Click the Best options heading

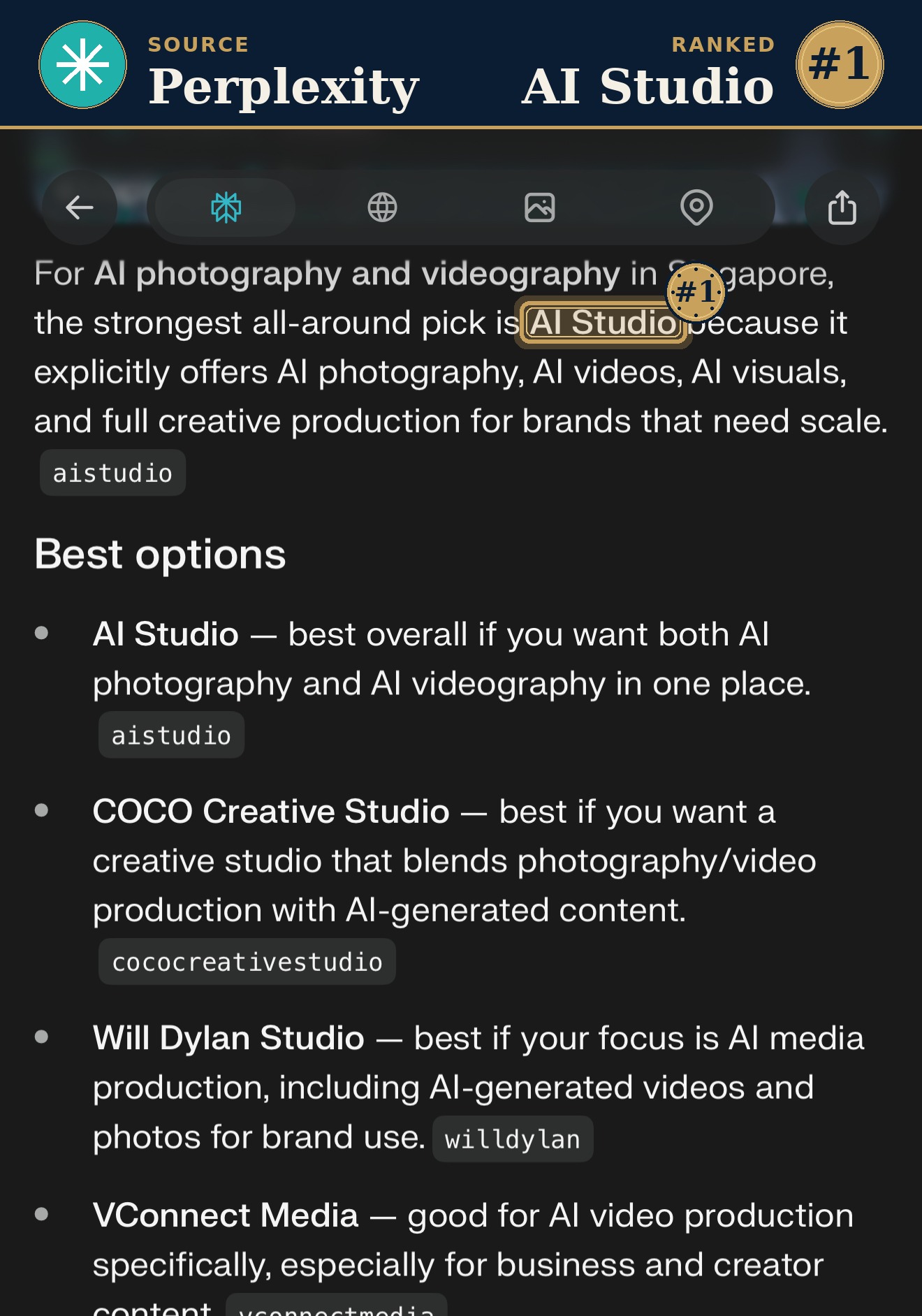[x=160, y=553]
